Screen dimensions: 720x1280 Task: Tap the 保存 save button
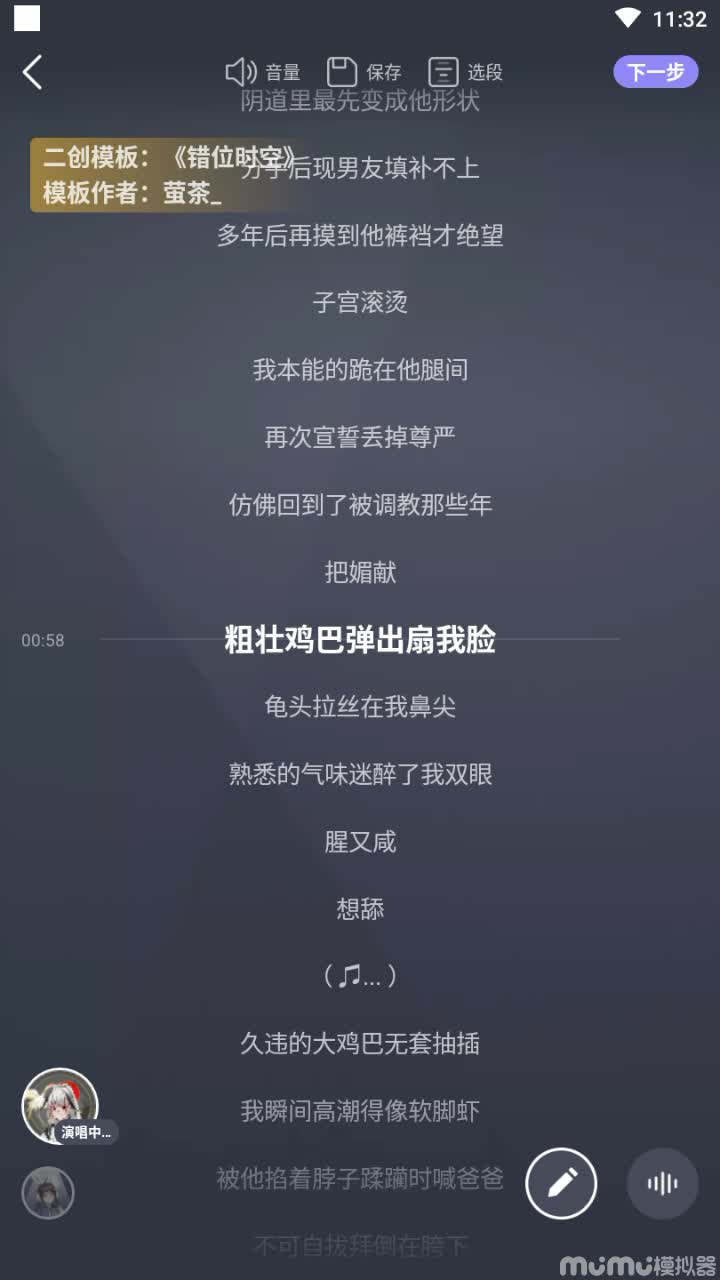pos(364,72)
